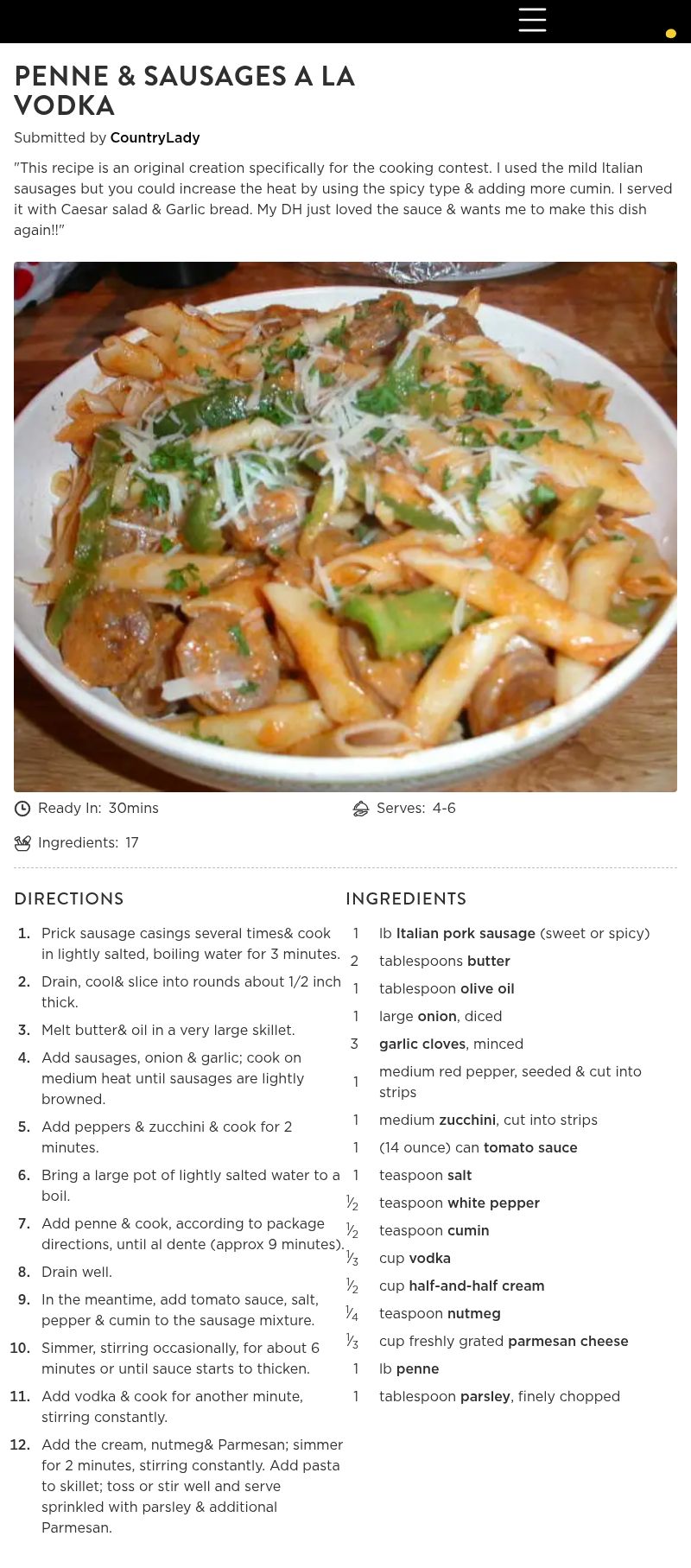Open the onion ingredient link
691x1568 pixels.
click(437, 1016)
